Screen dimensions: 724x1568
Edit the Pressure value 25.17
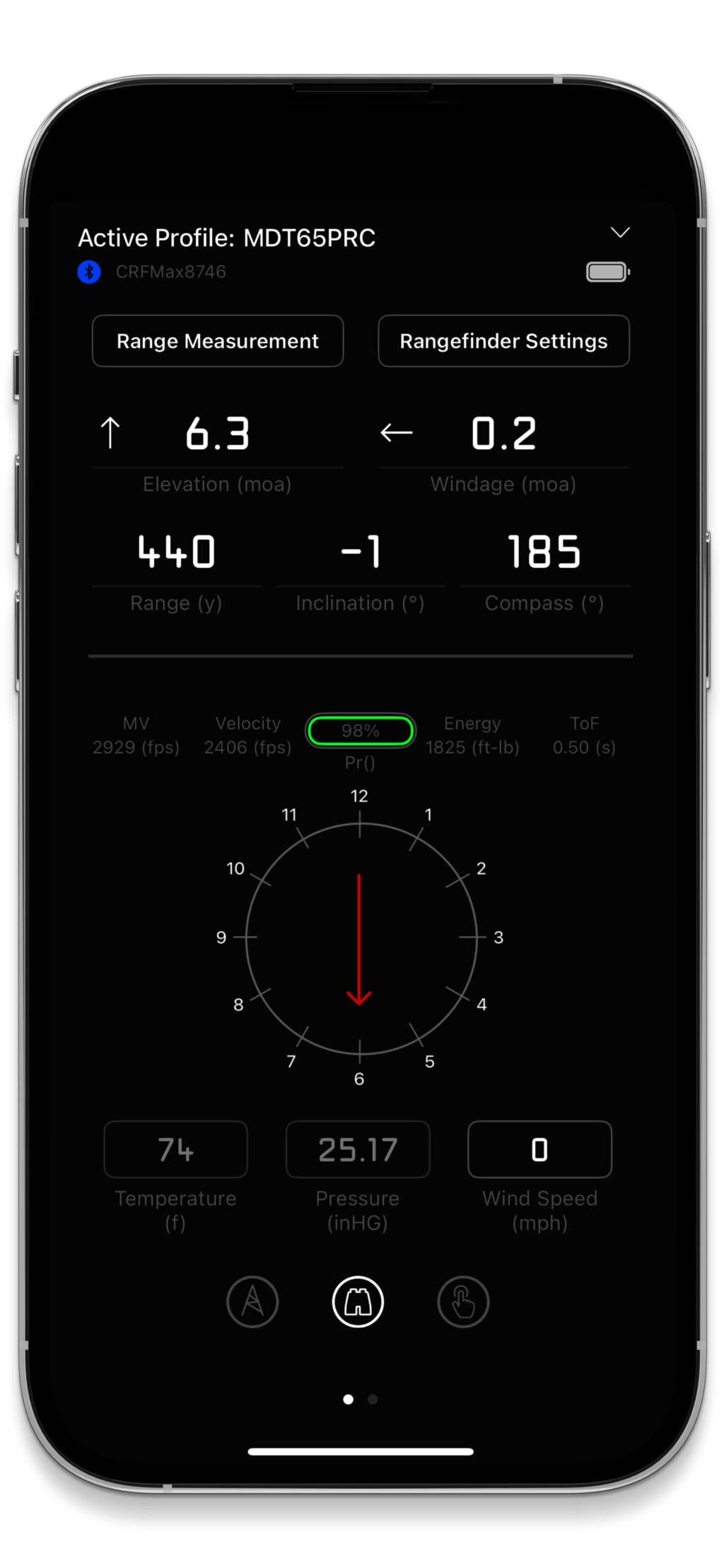357,1149
